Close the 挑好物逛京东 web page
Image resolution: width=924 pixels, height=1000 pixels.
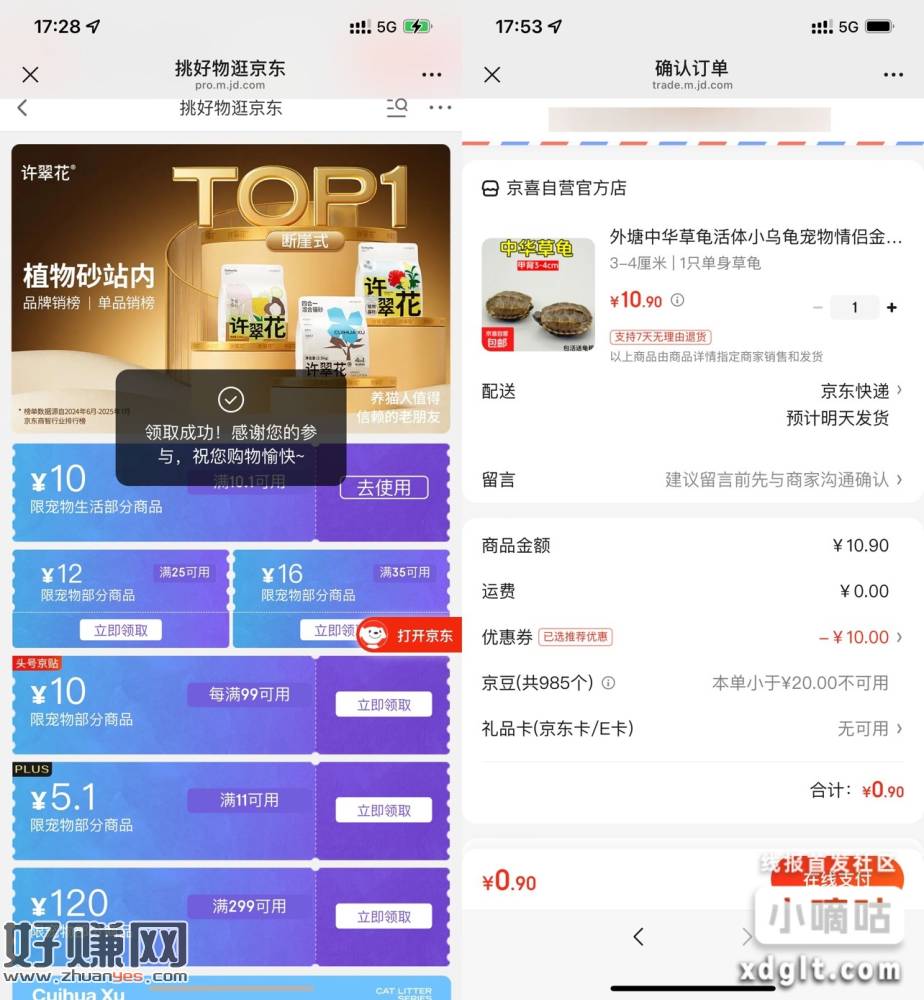pos(31,75)
